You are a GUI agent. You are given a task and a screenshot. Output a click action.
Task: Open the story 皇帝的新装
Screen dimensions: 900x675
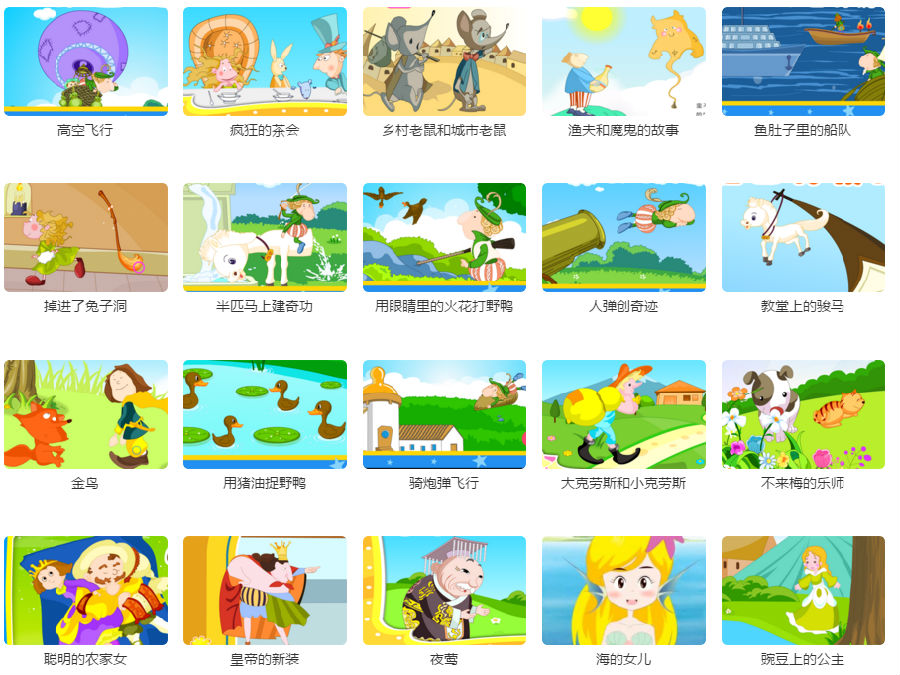[x=265, y=590]
